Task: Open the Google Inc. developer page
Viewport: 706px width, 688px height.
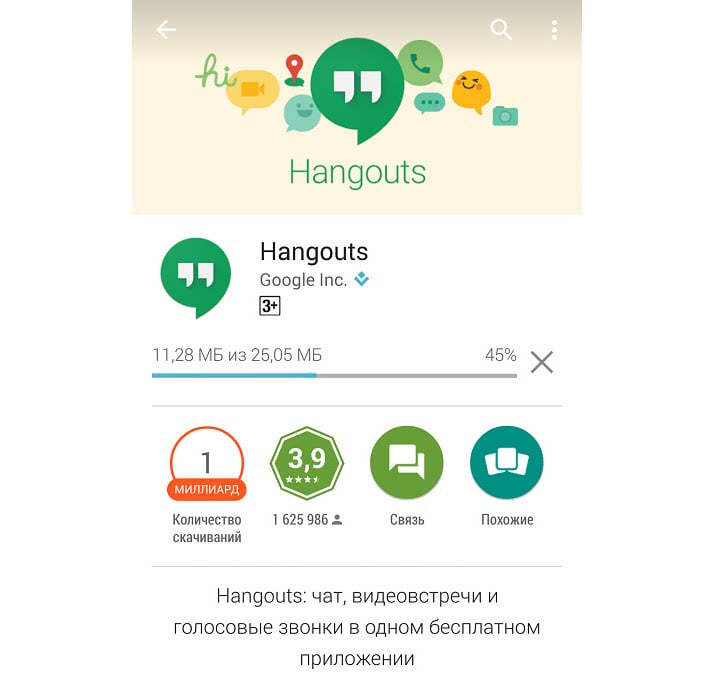Action: 303,280
